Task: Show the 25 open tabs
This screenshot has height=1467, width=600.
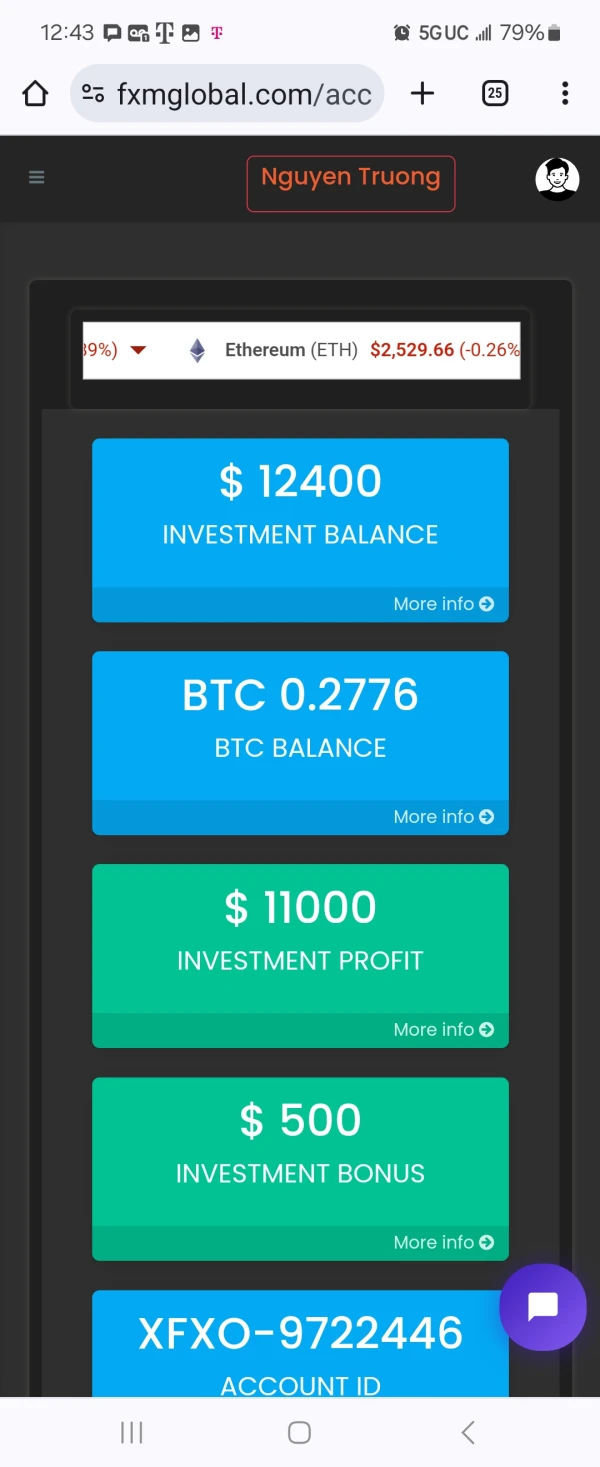Action: click(495, 94)
